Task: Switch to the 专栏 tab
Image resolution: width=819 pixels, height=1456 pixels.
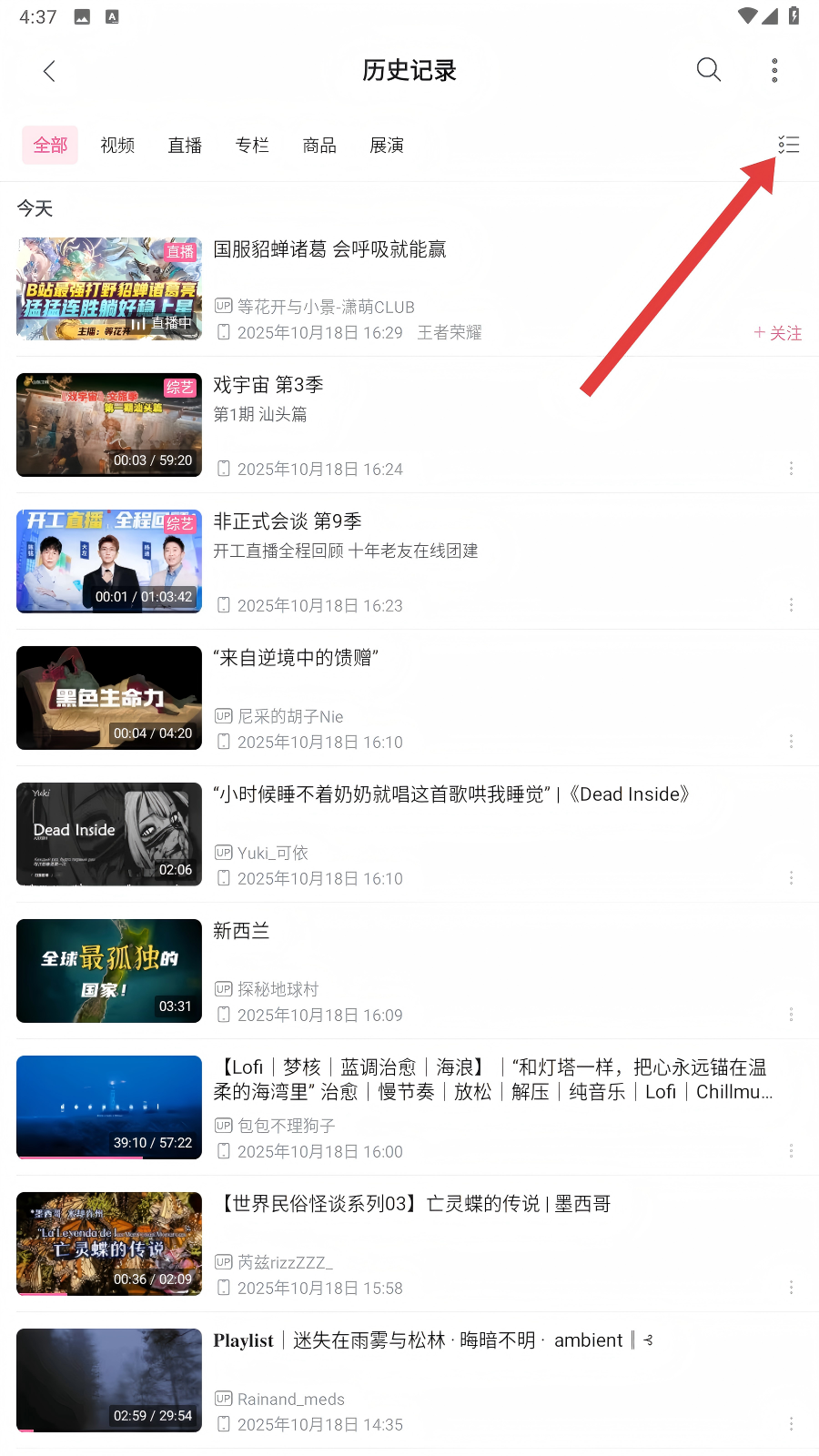Action: coord(252,146)
